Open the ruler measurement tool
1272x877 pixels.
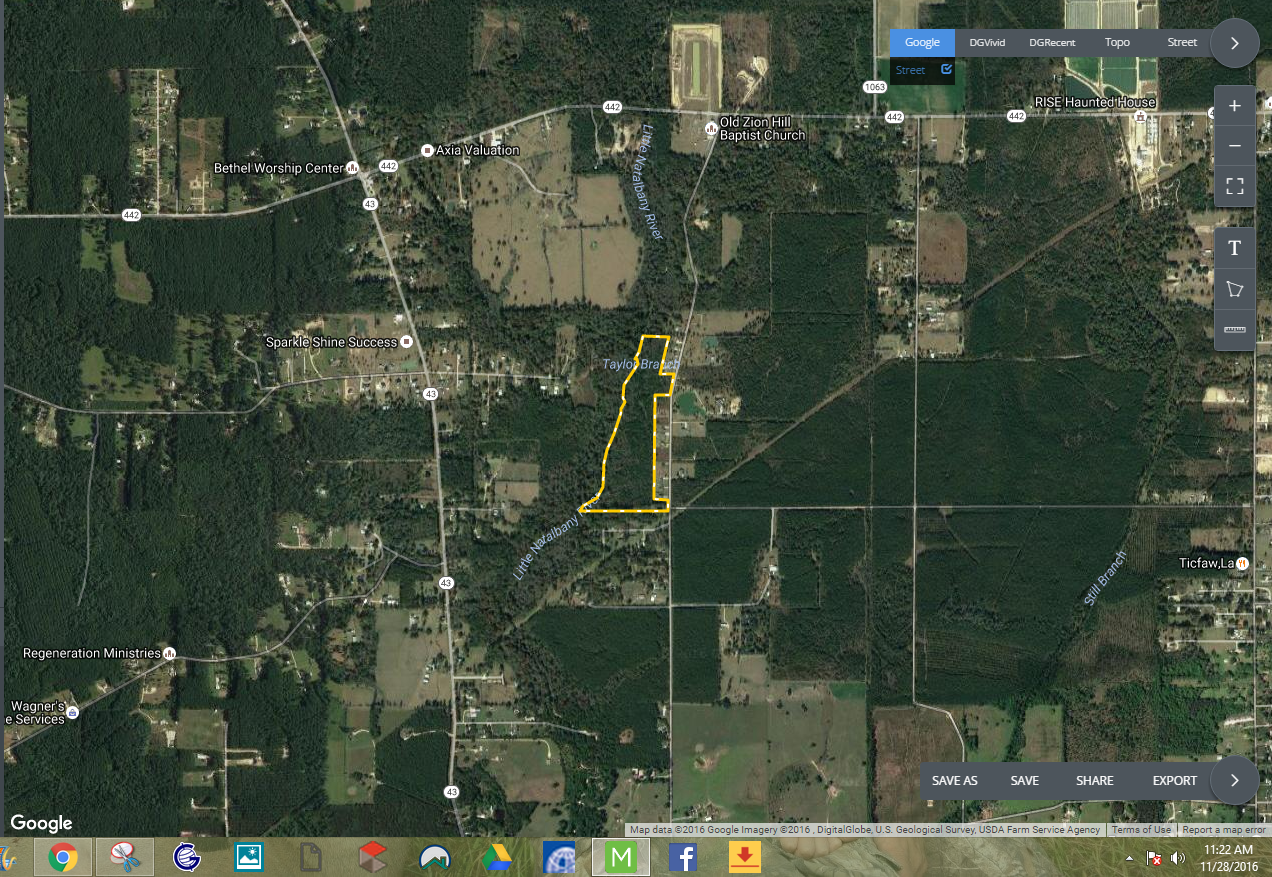click(1234, 329)
